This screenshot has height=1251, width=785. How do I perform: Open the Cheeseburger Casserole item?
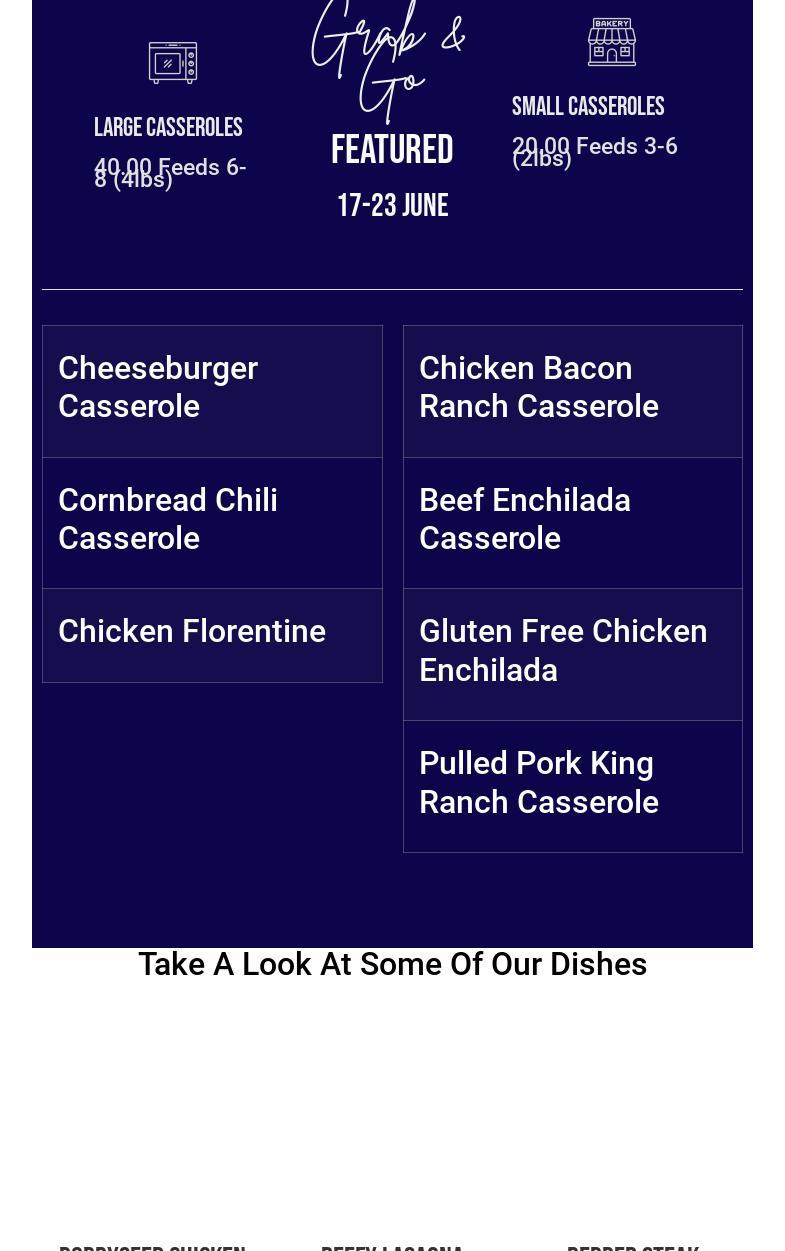pos(158,388)
